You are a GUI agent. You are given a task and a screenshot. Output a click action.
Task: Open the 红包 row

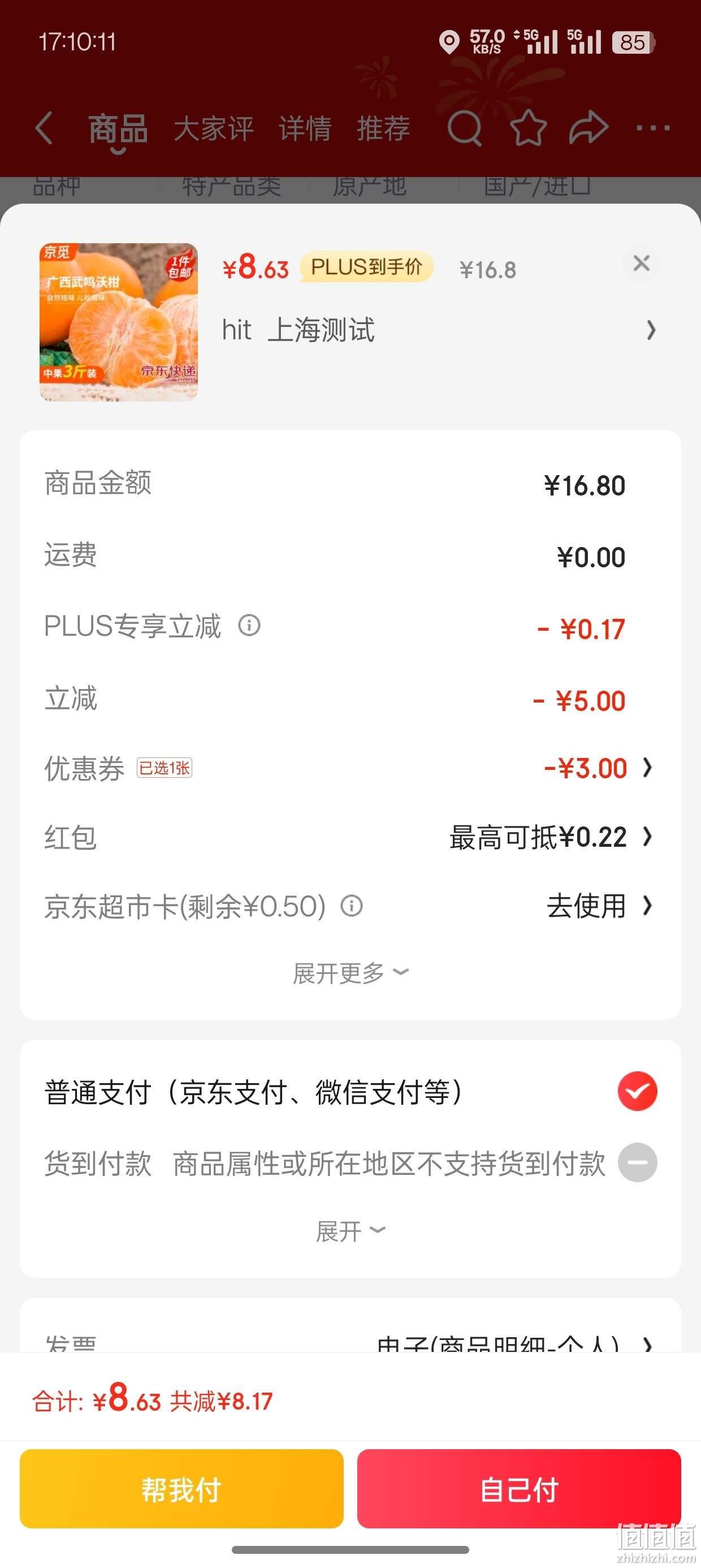click(x=350, y=838)
